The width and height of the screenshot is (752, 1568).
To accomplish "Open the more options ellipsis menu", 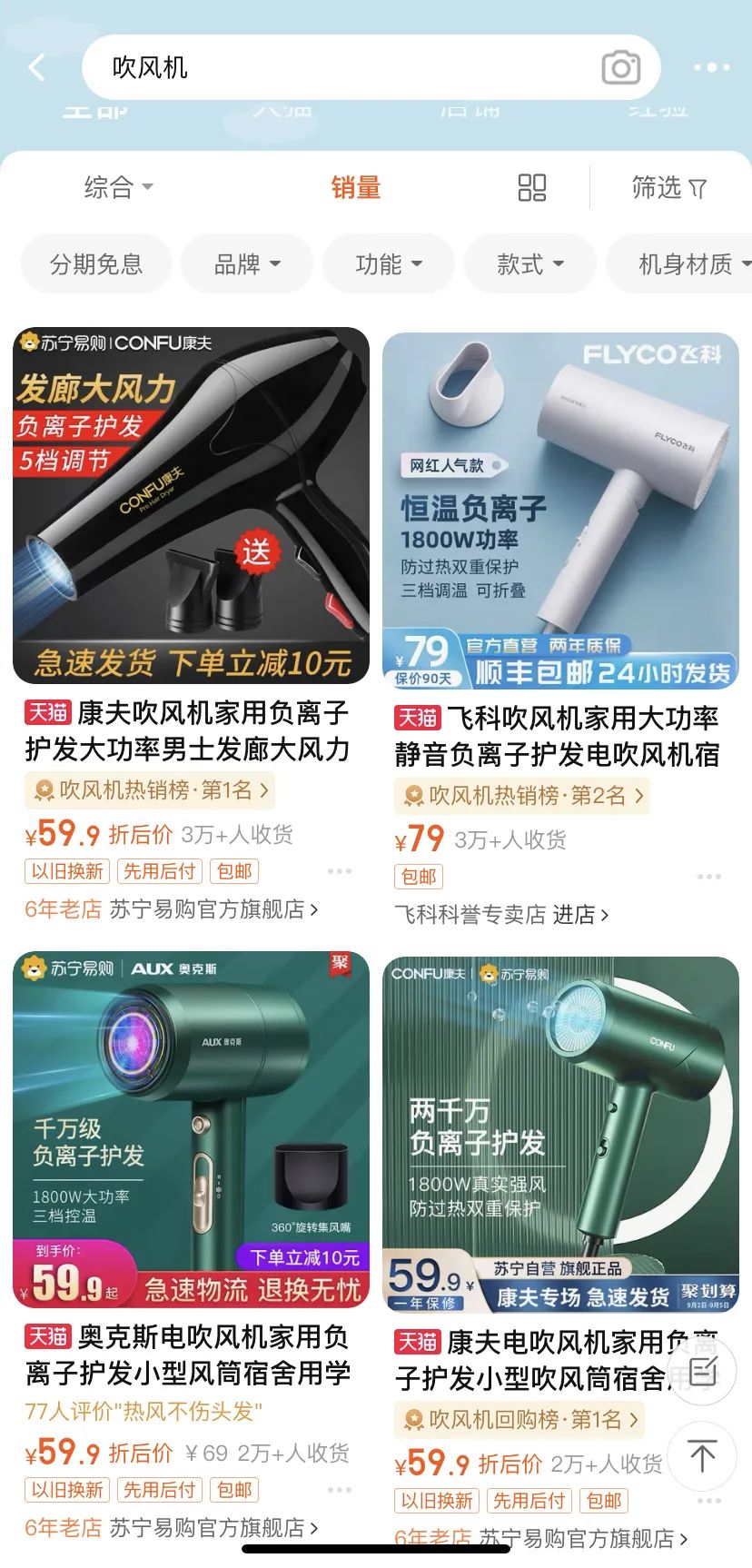I will point(711,68).
